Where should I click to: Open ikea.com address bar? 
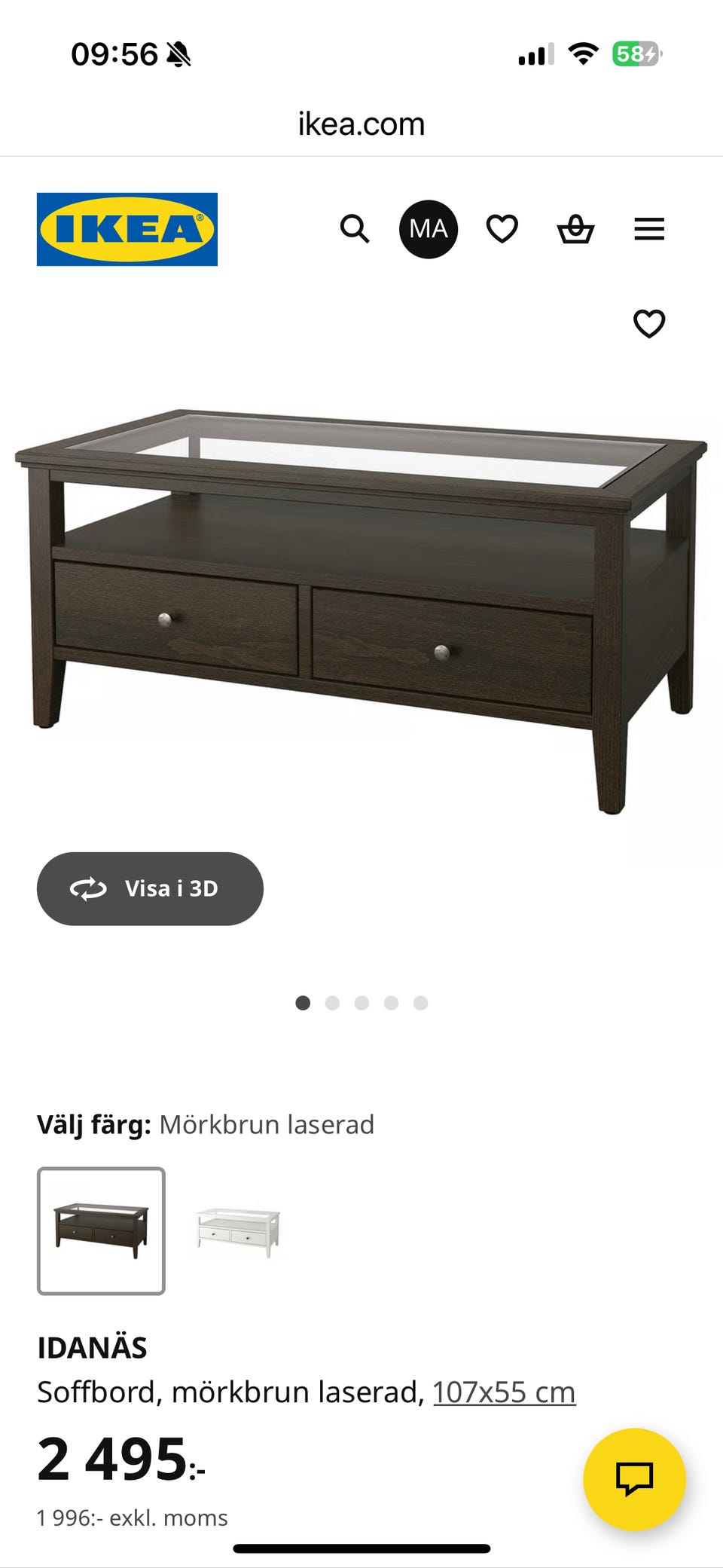[x=360, y=123]
